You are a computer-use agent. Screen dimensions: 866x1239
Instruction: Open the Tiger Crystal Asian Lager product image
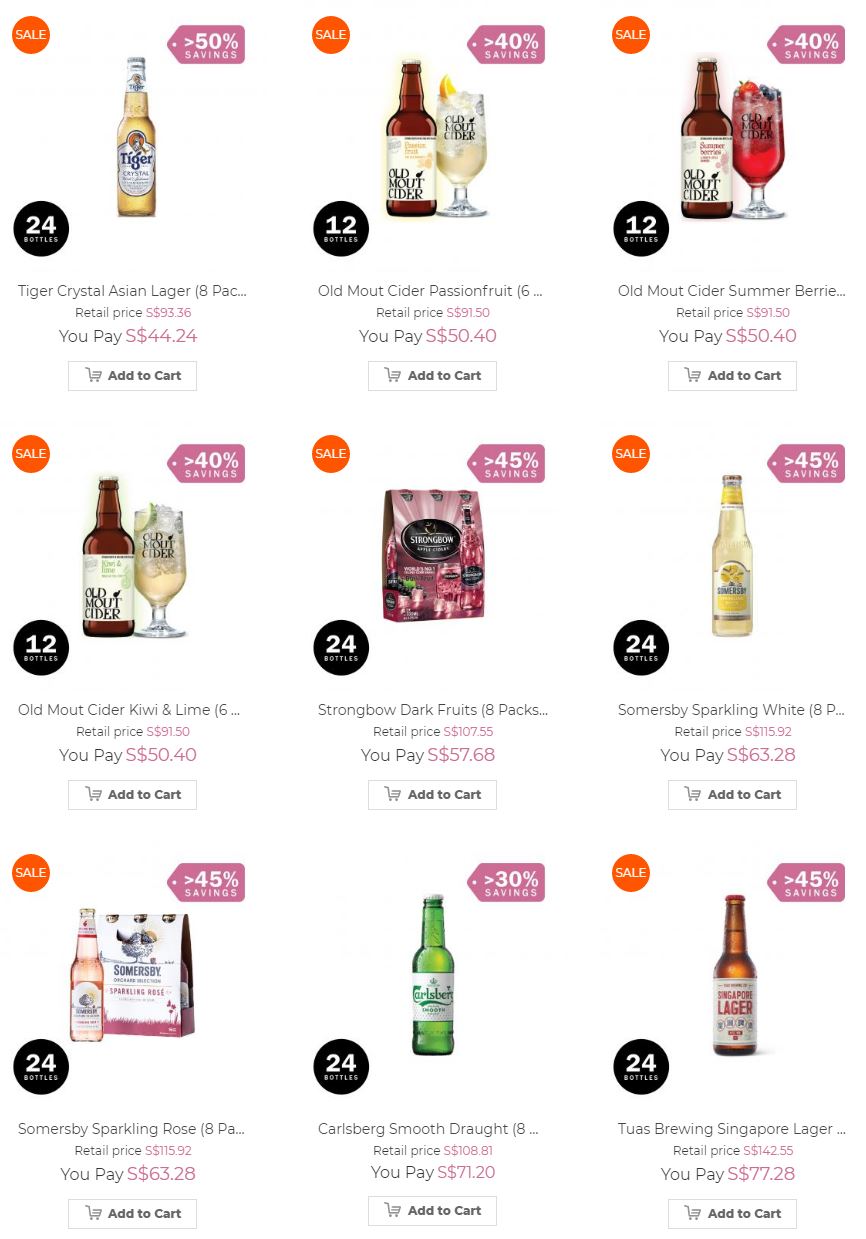(x=136, y=137)
